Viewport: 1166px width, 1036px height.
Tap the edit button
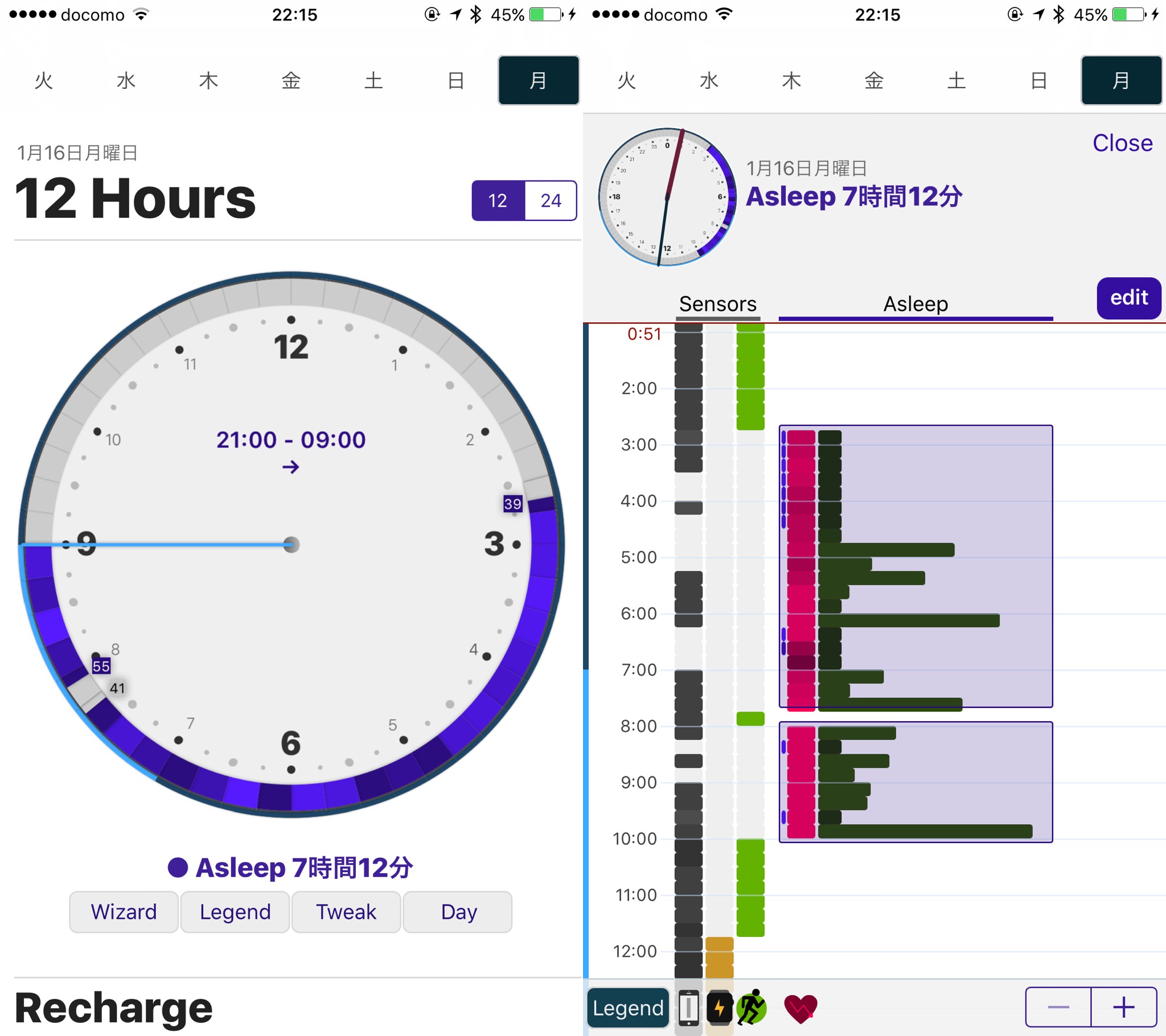(x=1128, y=297)
